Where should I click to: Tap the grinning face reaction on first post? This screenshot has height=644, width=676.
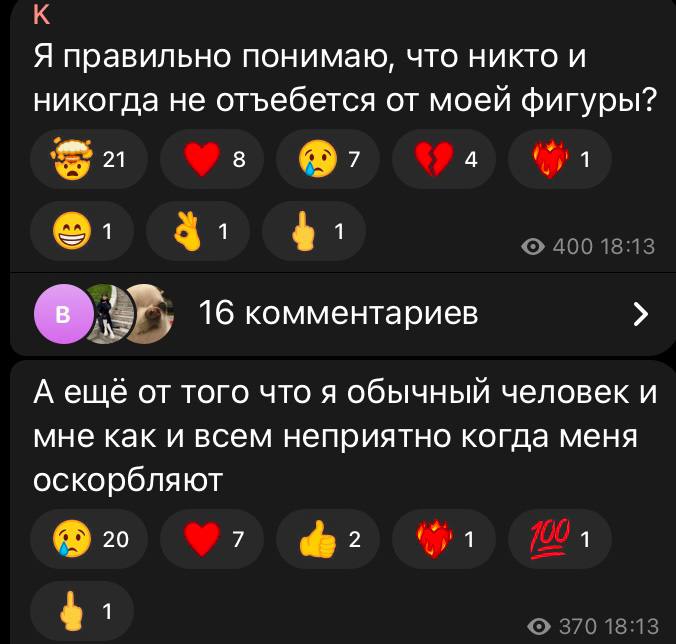click(89, 232)
